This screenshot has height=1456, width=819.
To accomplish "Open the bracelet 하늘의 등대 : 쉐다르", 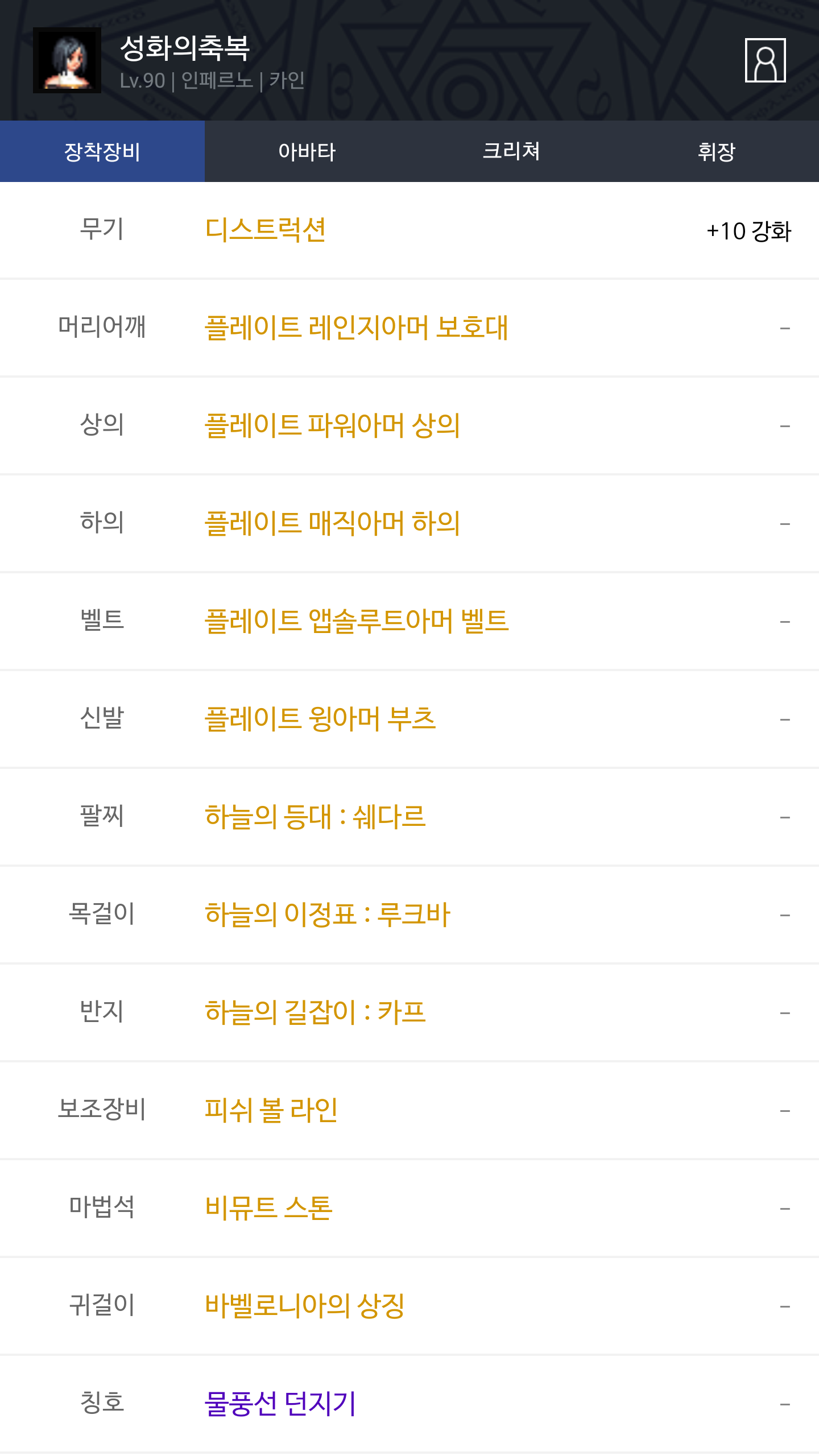I will (315, 817).
